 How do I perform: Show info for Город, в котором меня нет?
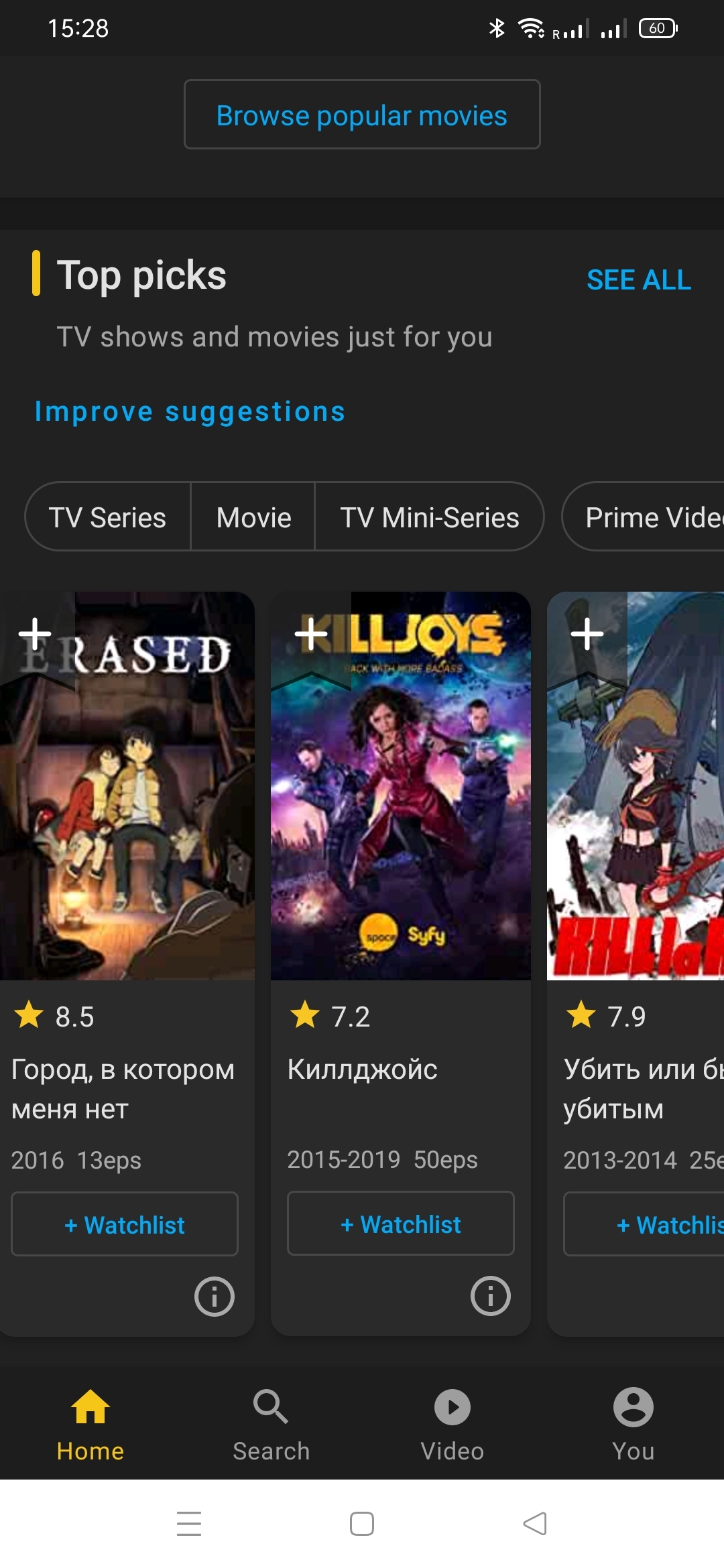[215, 1297]
